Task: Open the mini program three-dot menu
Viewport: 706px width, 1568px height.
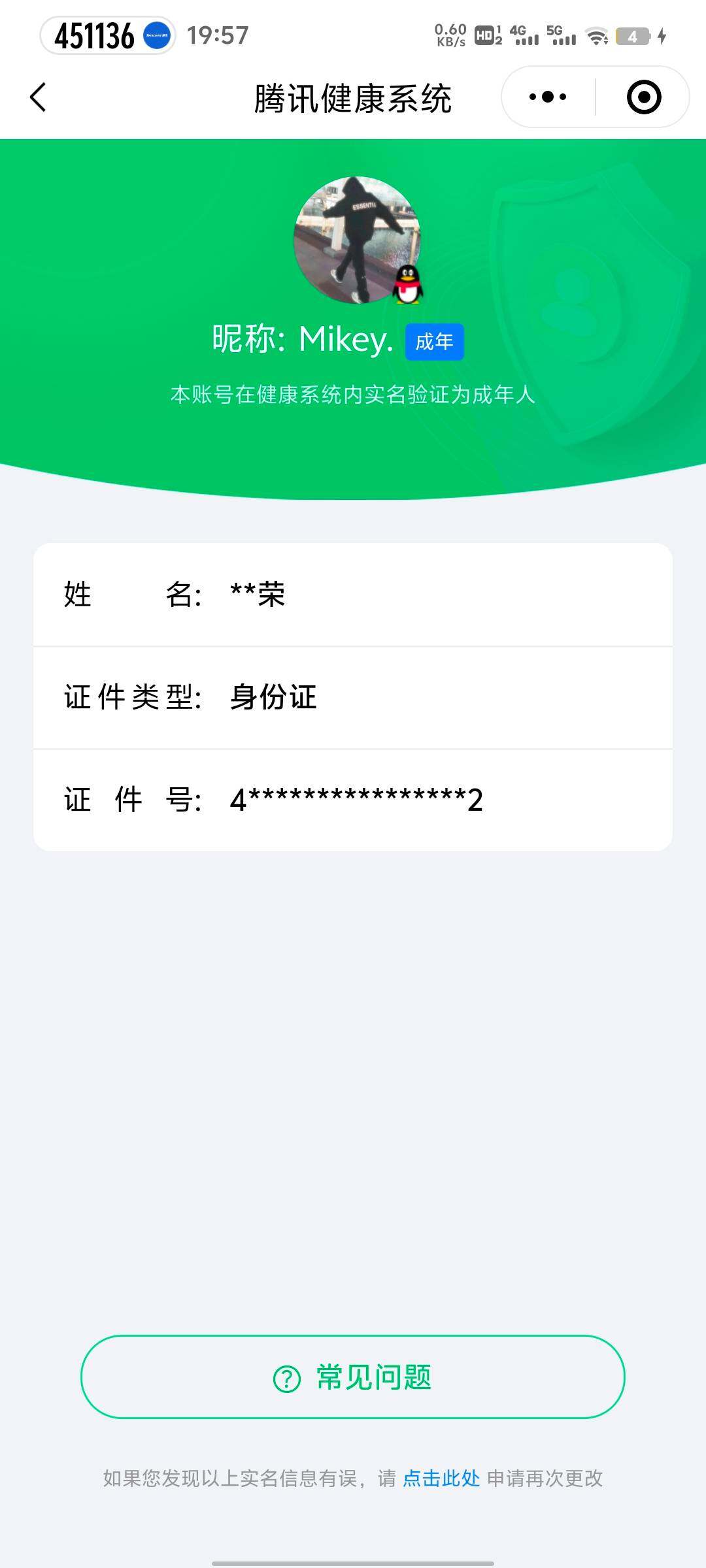Action: coord(548,97)
